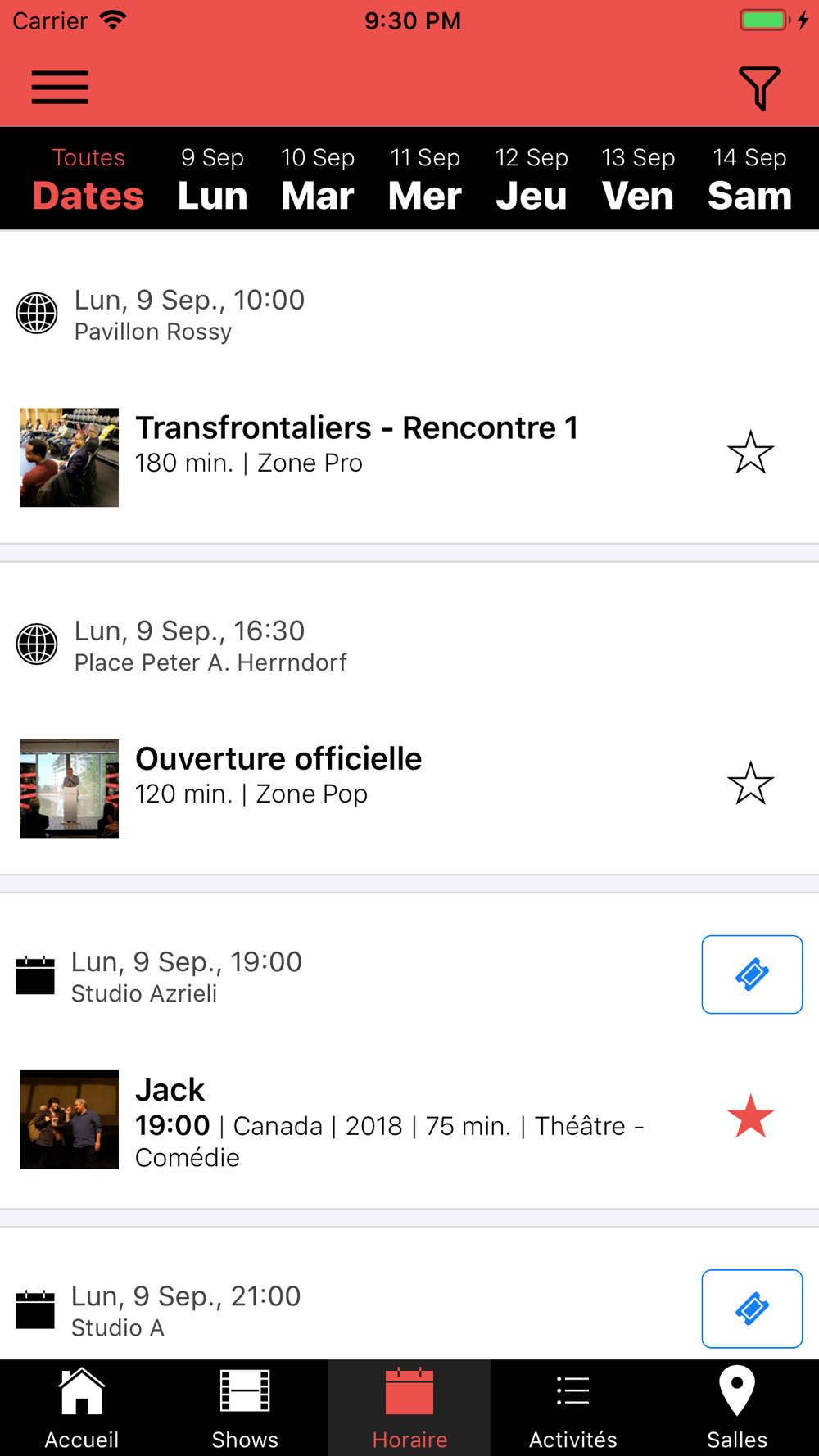Star the Ouverture officielle event
Image resolution: width=819 pixels, height=1456 pixels.
[750, 784]
